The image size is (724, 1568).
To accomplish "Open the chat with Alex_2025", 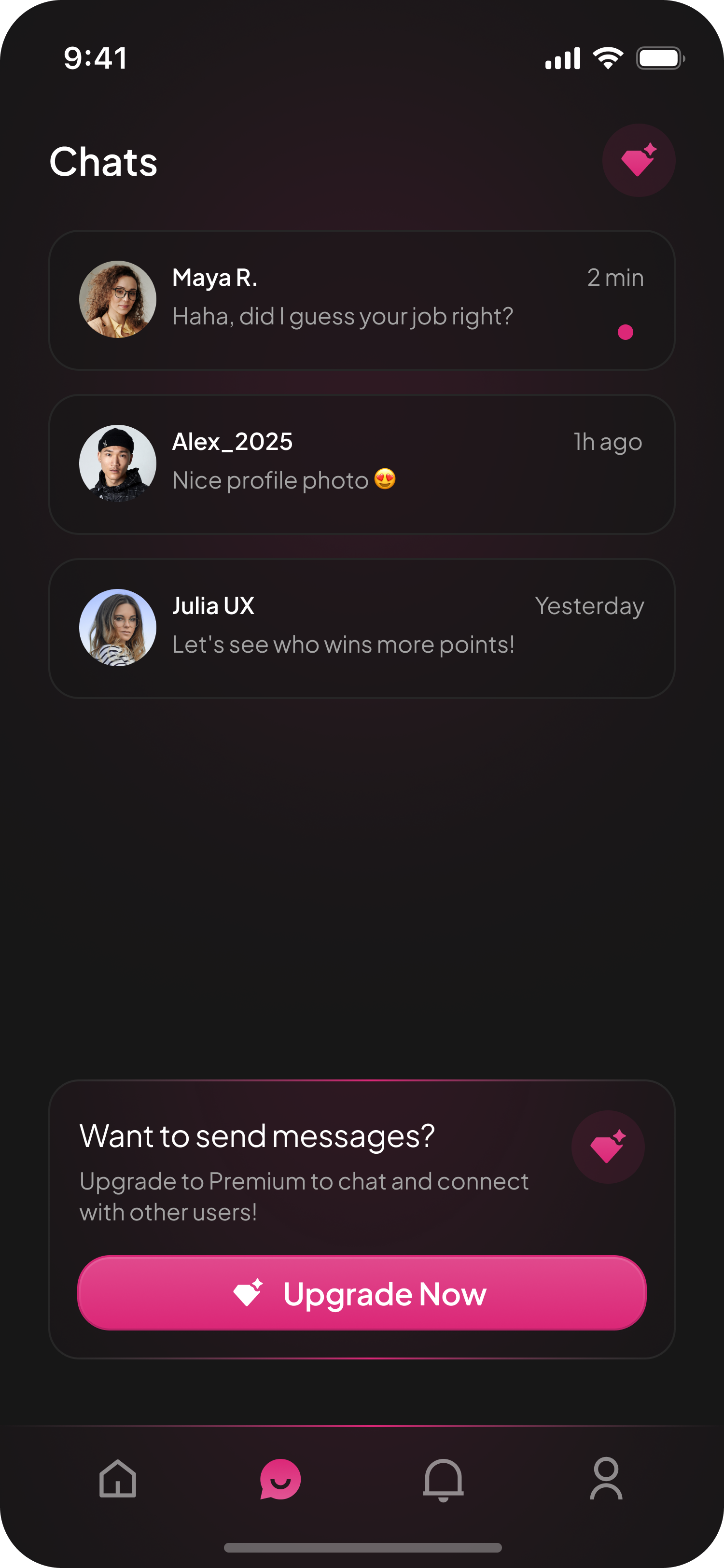I will pyautogui.click(x=362, y=464).
